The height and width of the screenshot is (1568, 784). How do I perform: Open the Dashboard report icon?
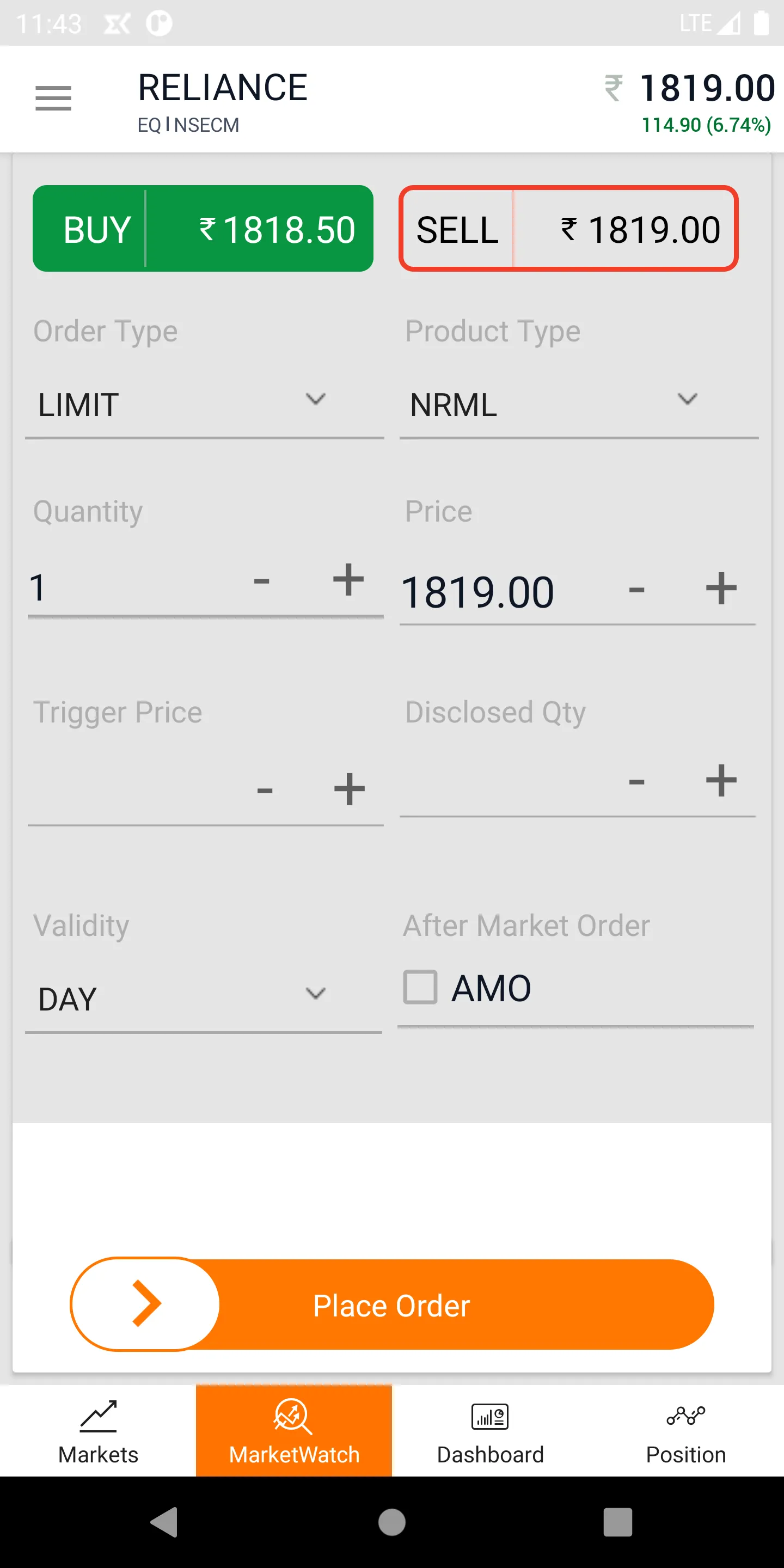(490, 1416)
